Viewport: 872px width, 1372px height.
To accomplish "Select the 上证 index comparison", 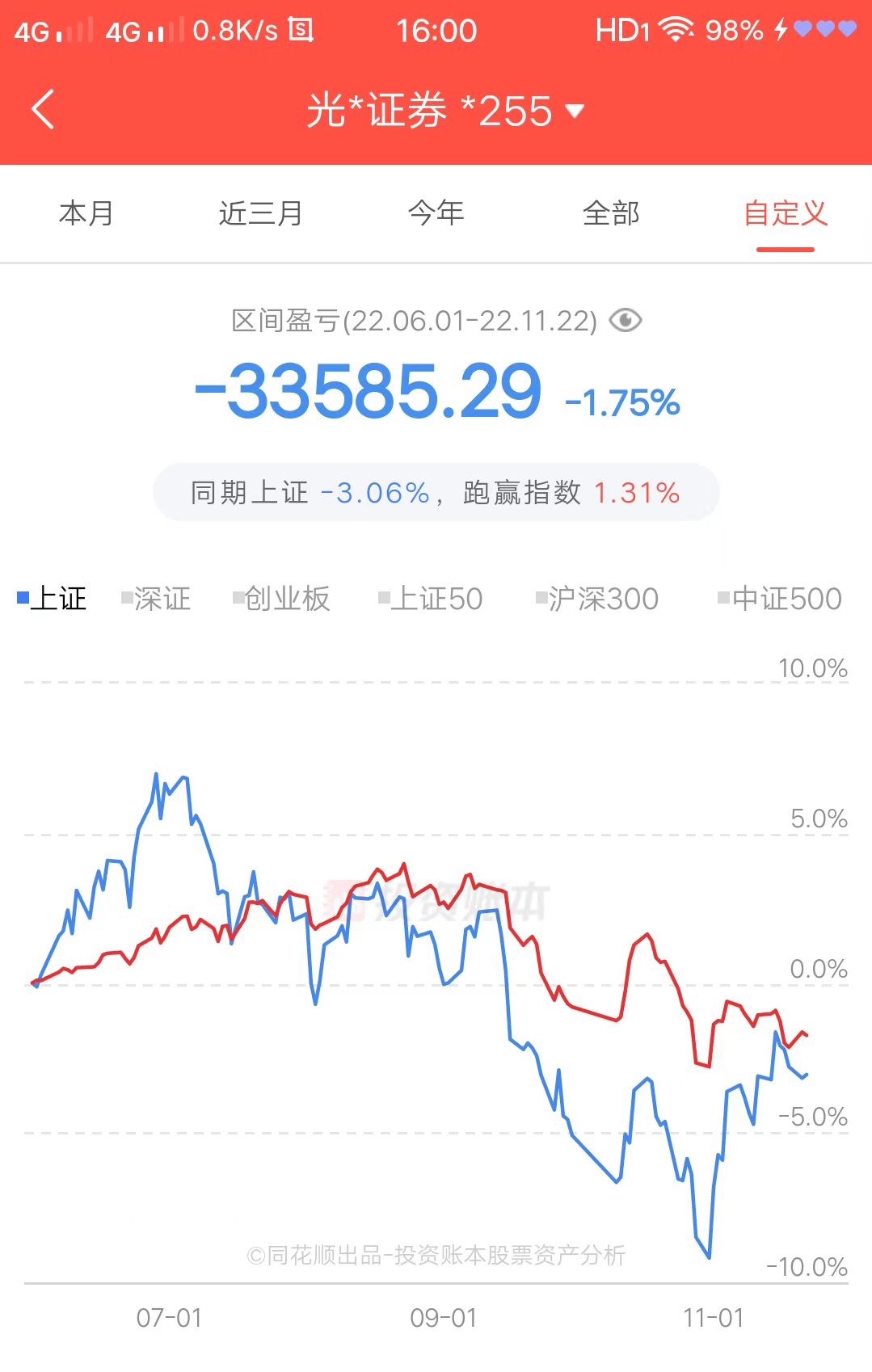I will (x=53, y=599).
